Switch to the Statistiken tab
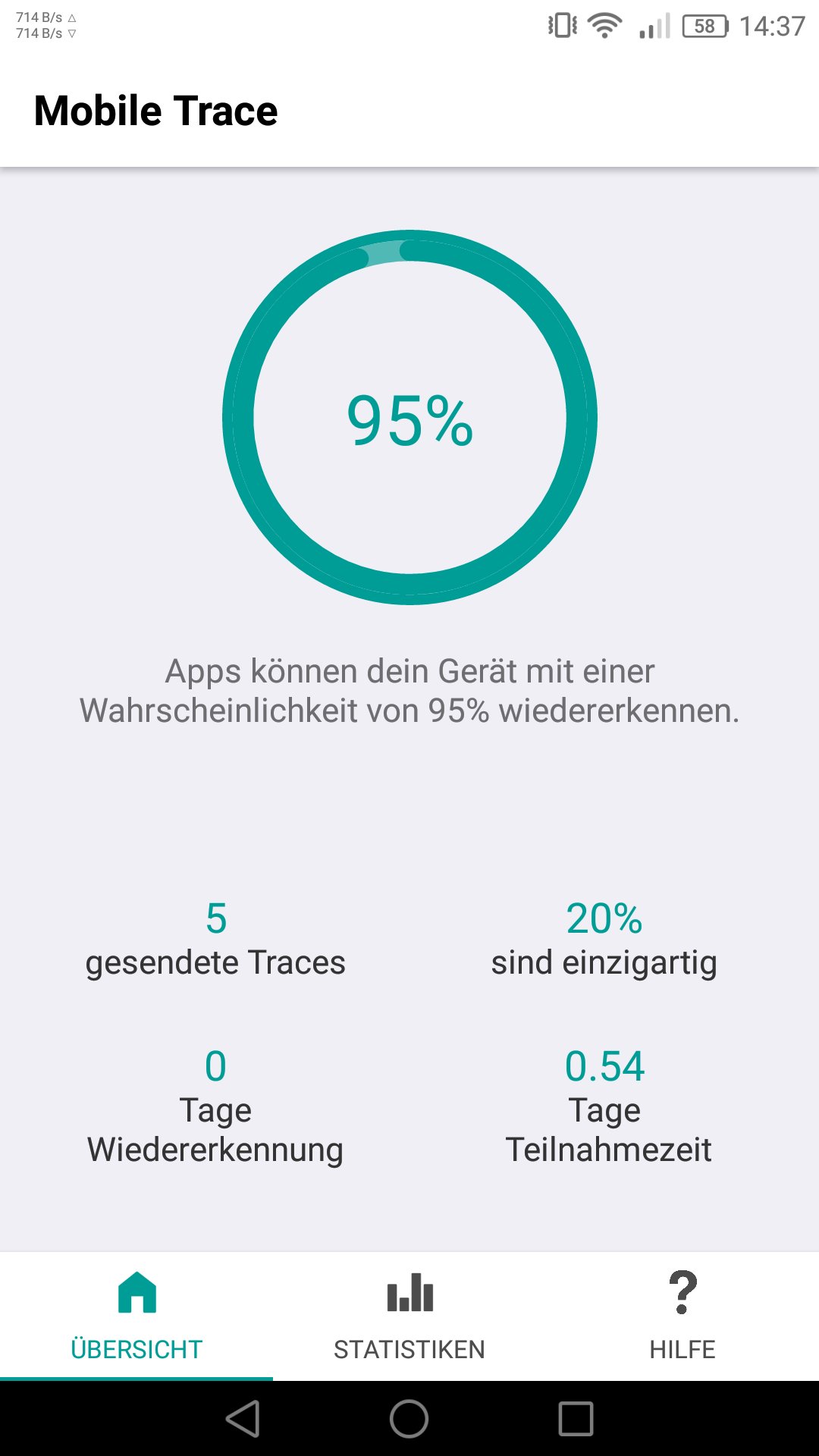Image resolution: width=819 pixels, height=1456 pixels. pos(409,1316)
